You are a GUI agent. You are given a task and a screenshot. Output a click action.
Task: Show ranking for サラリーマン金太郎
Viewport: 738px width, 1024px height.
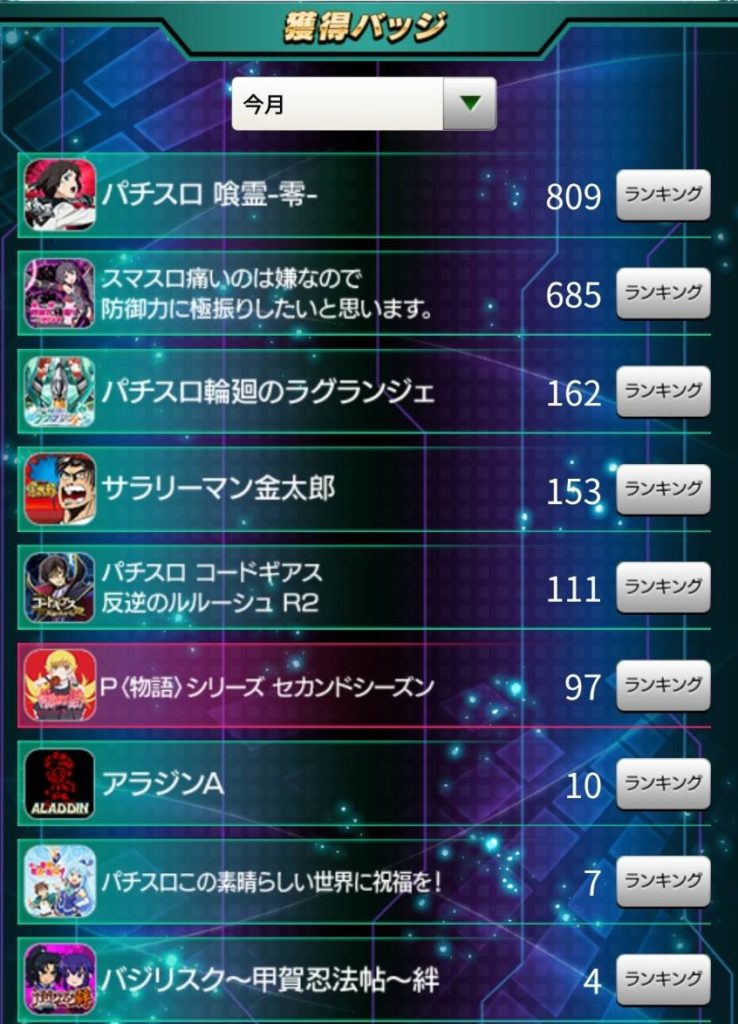[x=663, y=489]
